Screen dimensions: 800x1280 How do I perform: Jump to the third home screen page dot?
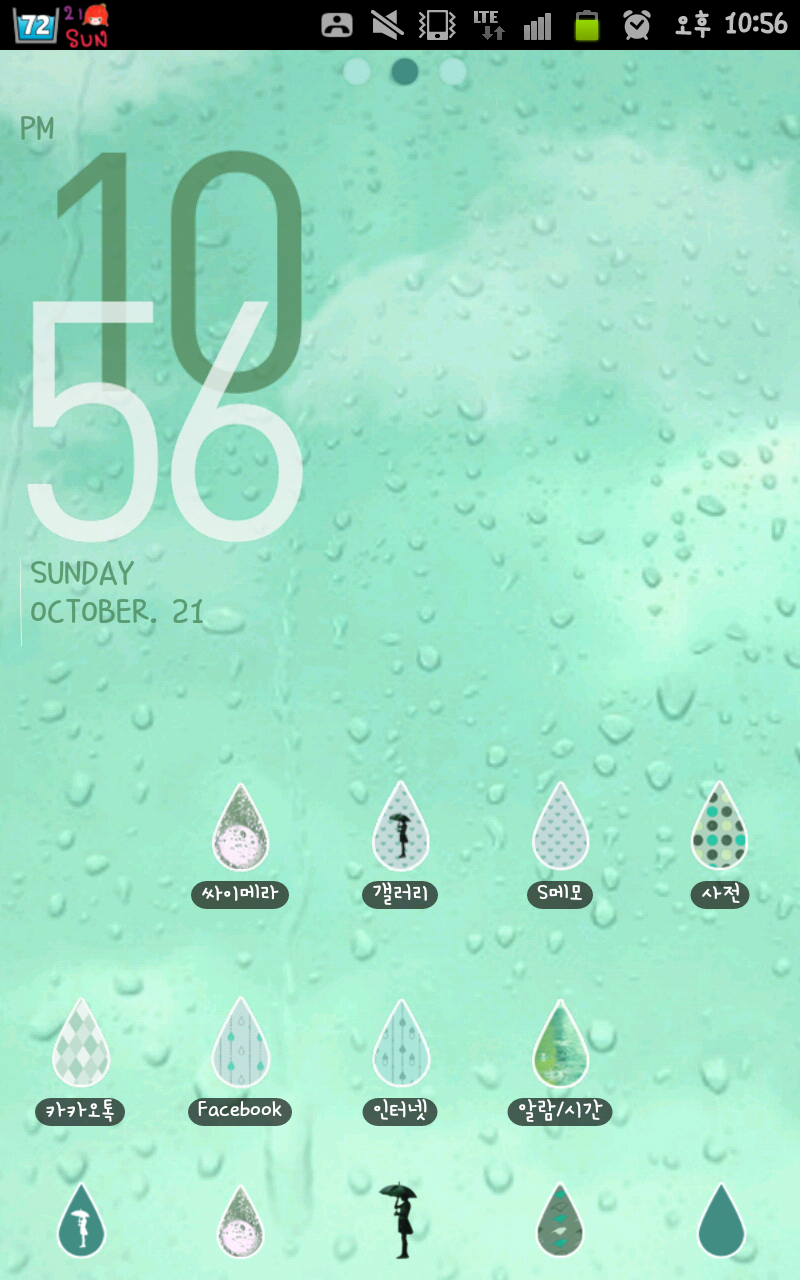(453, 71)
